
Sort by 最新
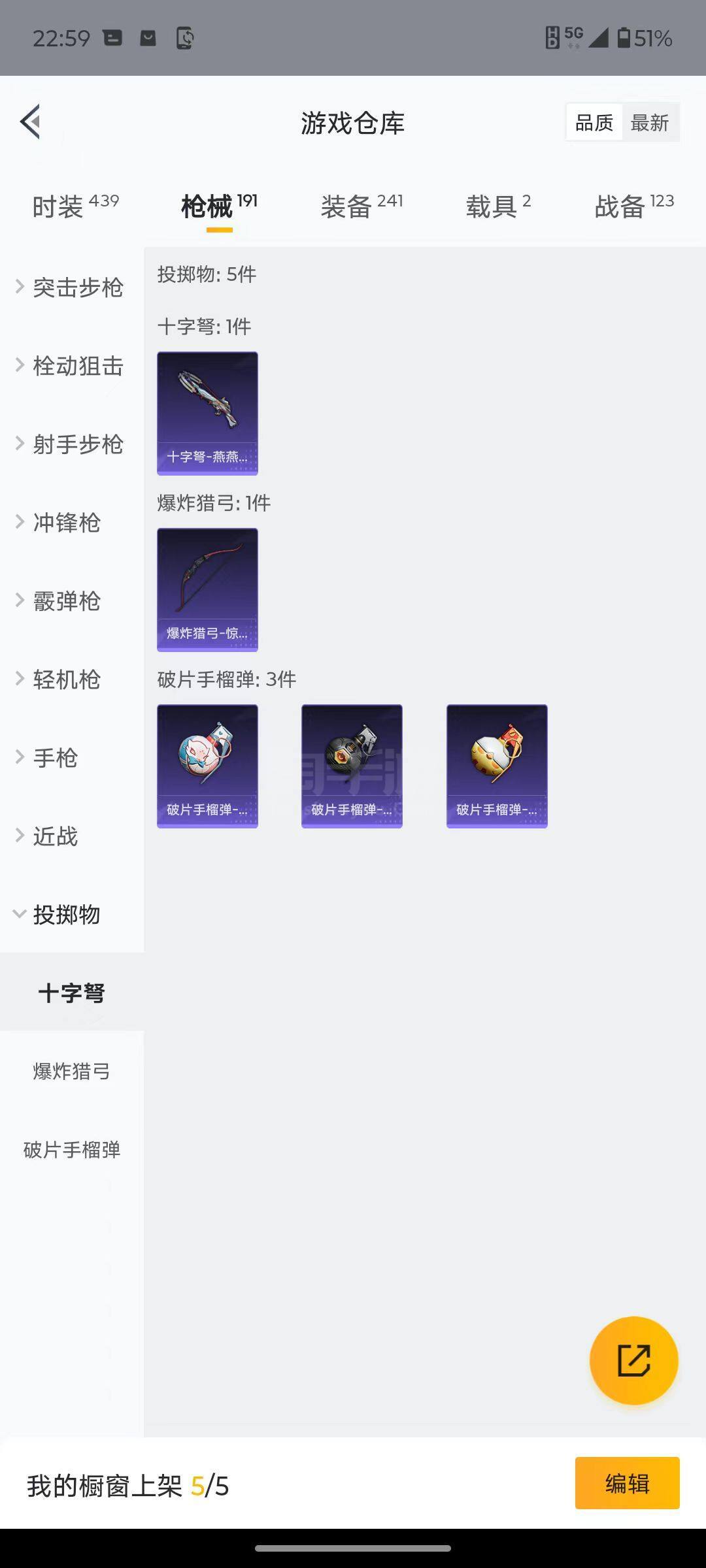coord(650,122)
